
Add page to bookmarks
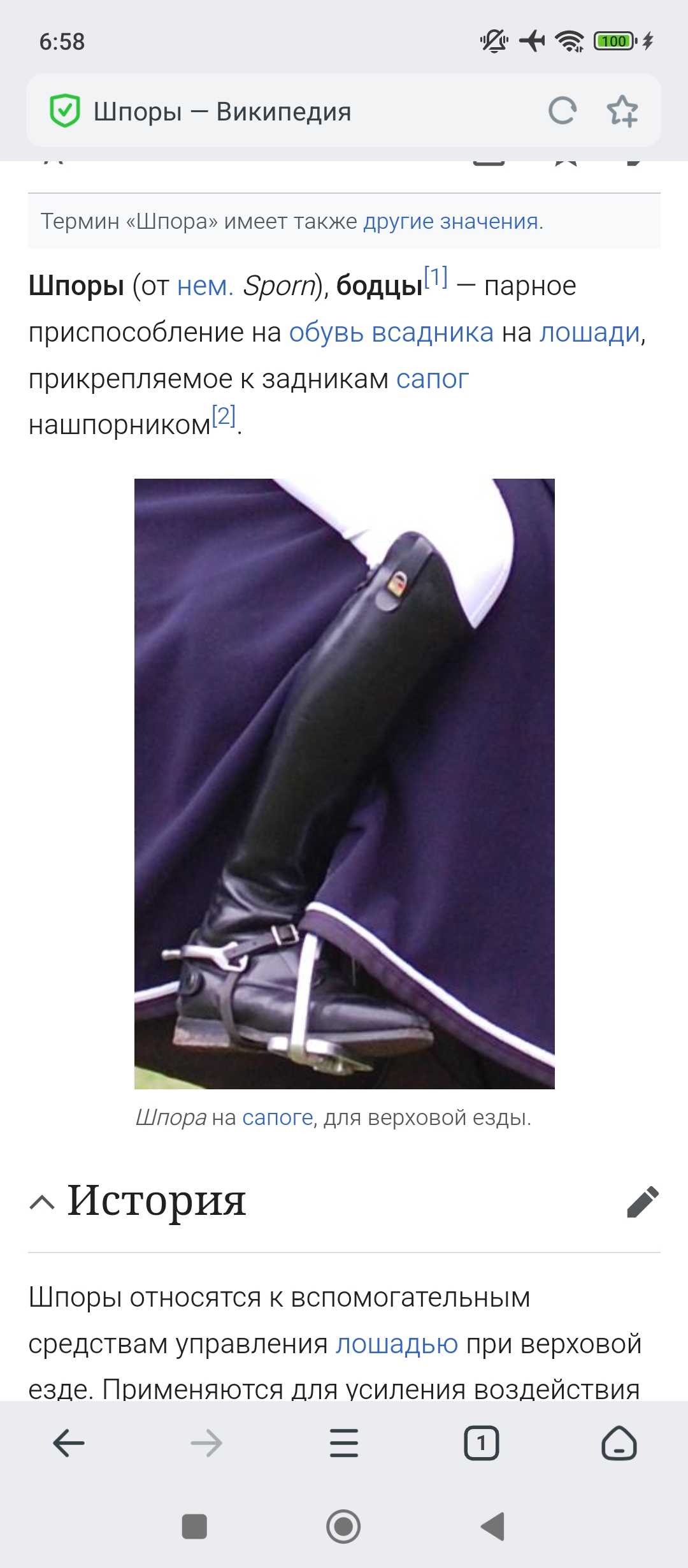click(622, 112)
